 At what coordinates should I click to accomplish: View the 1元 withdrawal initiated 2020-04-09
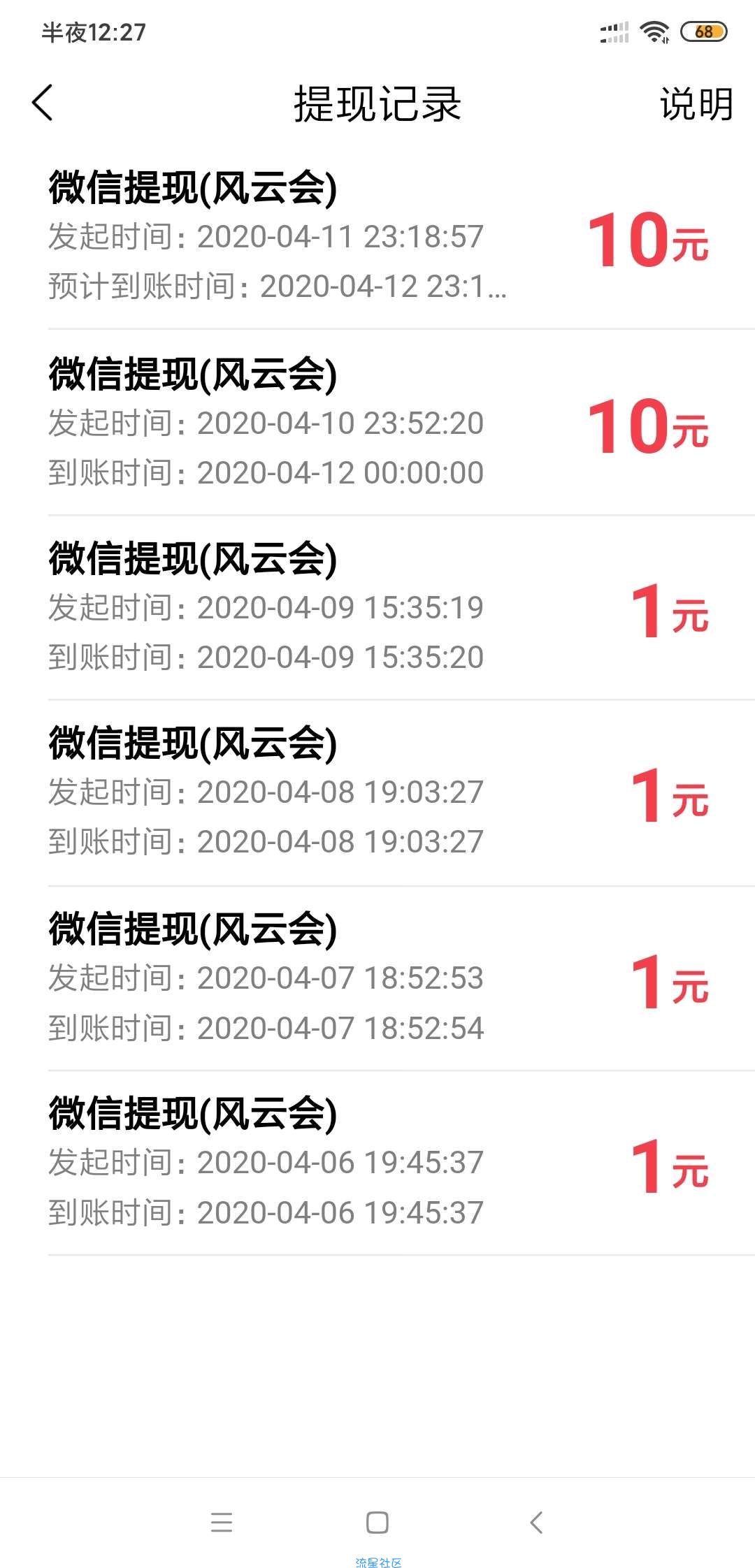click(x=377, y=608)
